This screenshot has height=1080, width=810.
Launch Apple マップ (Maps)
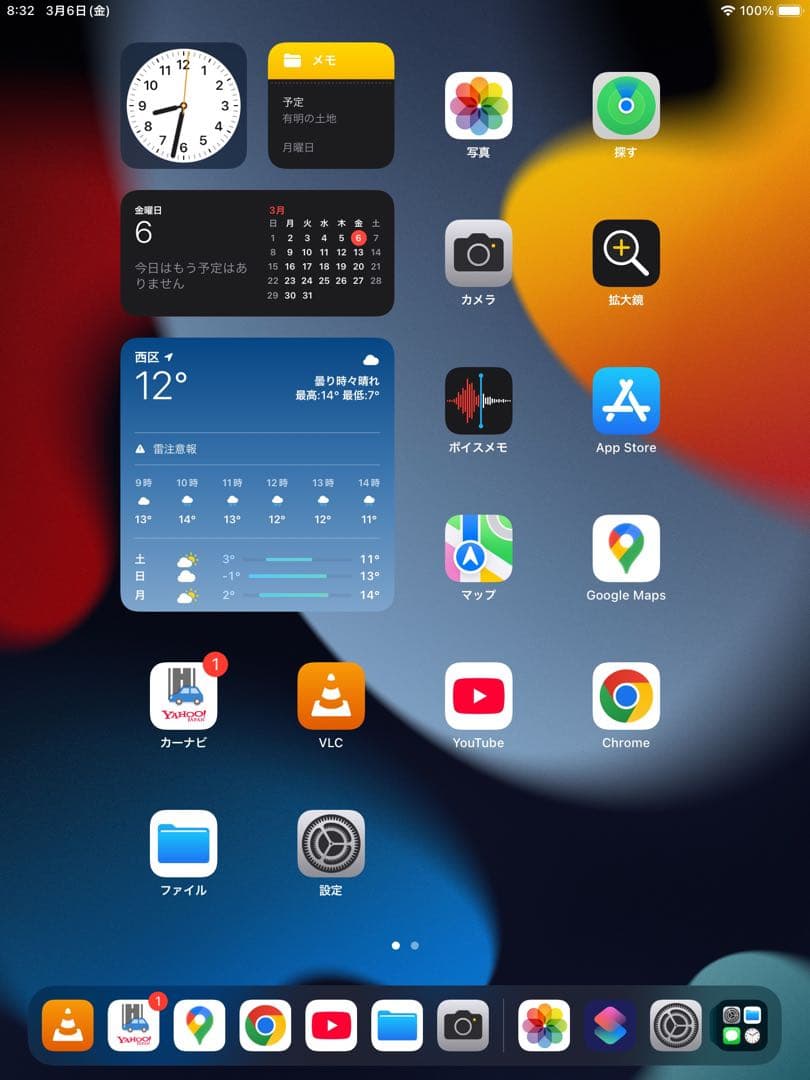pyautogui.click(x=478, y=548)
